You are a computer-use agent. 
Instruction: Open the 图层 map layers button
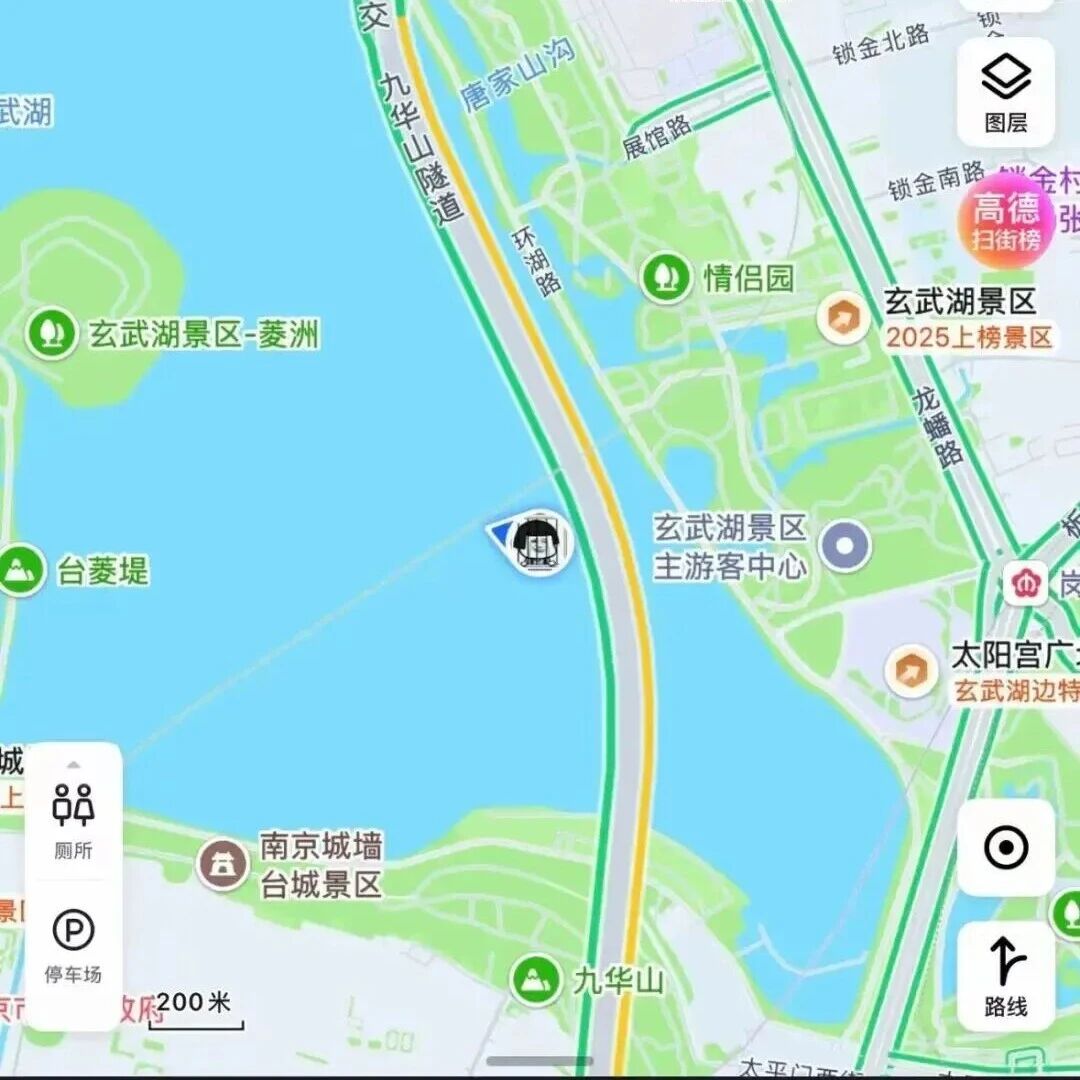click(x=1005, y=92)
